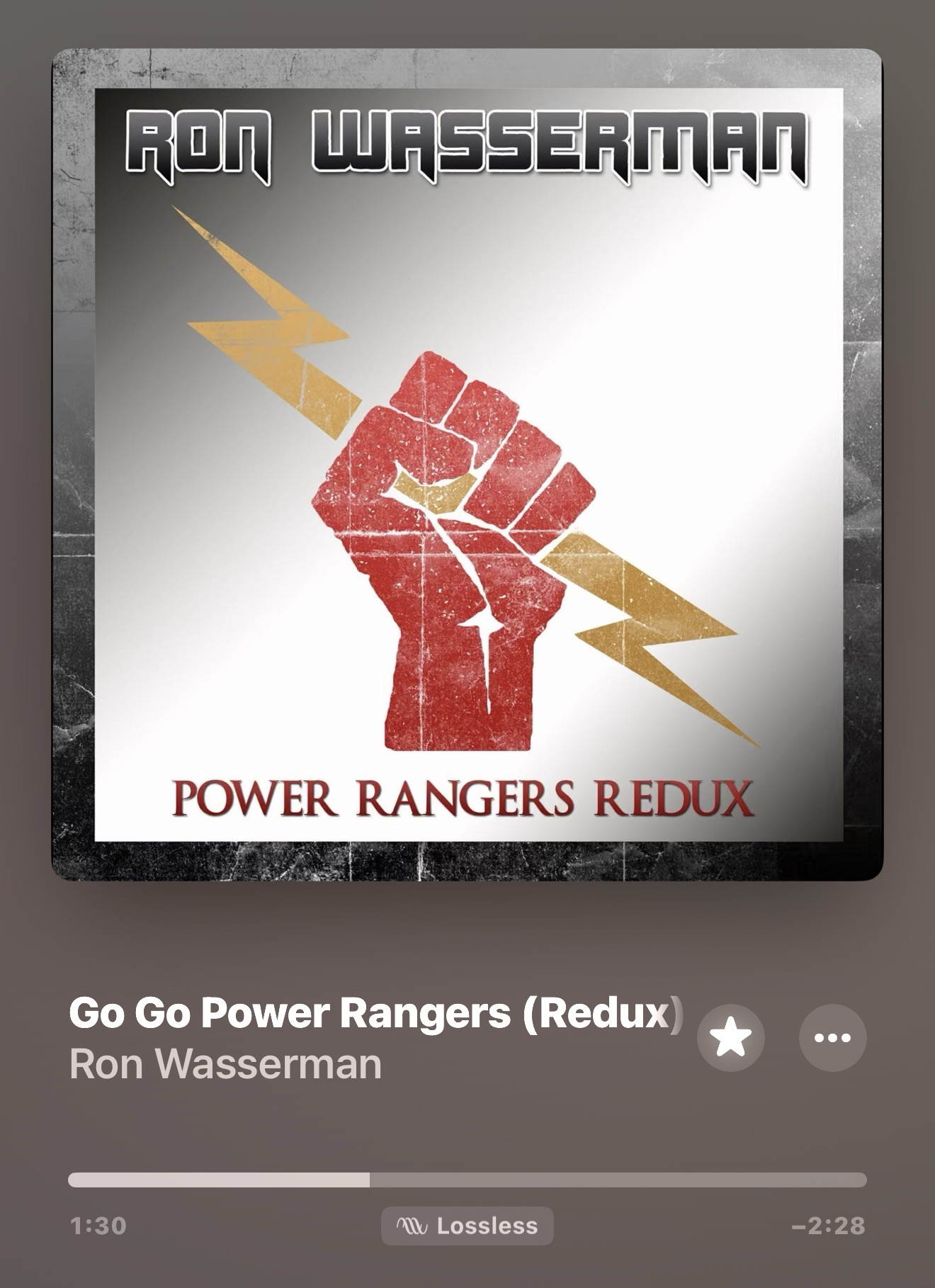935x1288 pixels.
Task: Open the artist Ron Wasserman
Action: pos(225,1064)
